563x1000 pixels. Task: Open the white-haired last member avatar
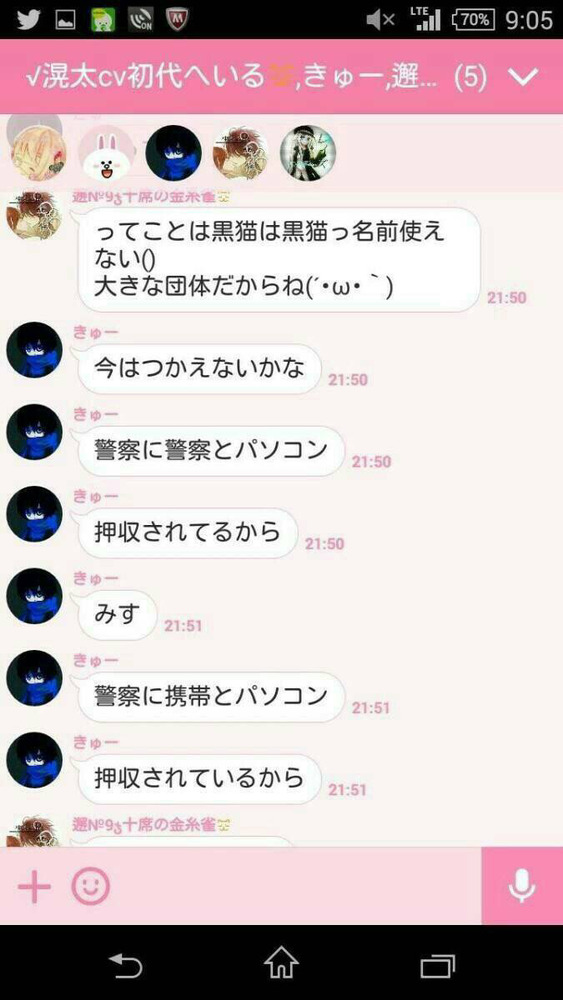(x=308, y=153)
